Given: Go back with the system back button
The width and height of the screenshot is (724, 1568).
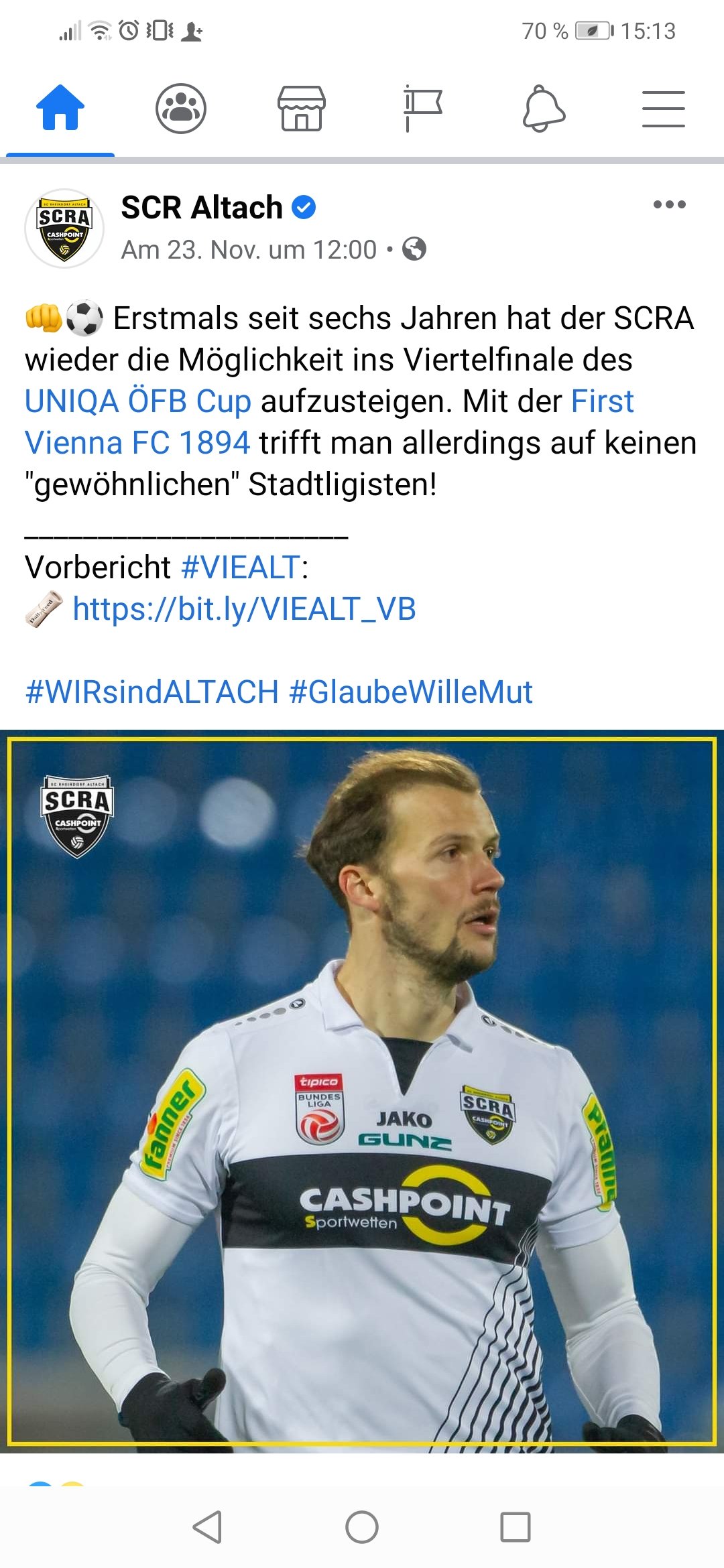Looking at the screenshot, I should [207, 1527].
